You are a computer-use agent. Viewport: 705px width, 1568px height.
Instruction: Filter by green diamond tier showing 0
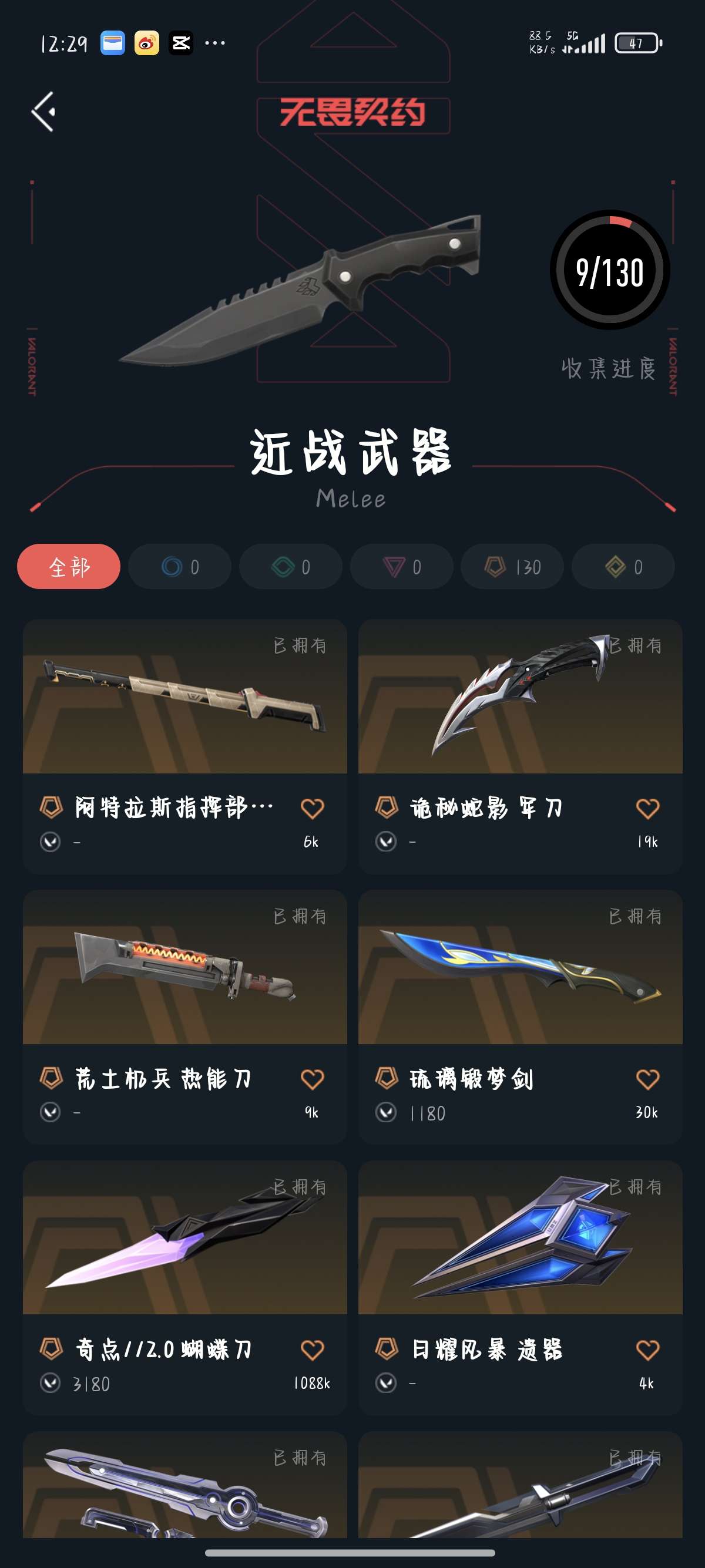[290, 567]
